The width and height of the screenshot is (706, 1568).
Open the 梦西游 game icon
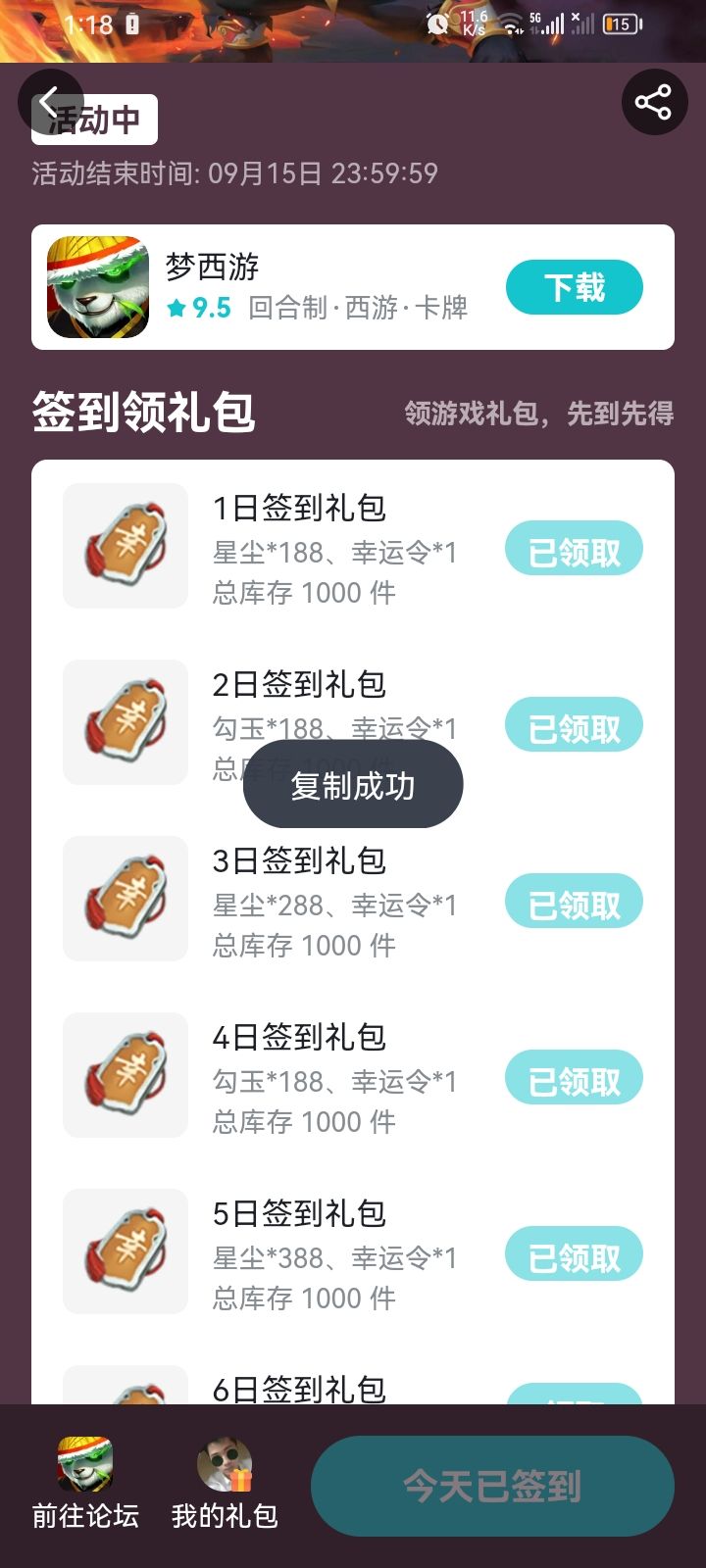point(97,286)
